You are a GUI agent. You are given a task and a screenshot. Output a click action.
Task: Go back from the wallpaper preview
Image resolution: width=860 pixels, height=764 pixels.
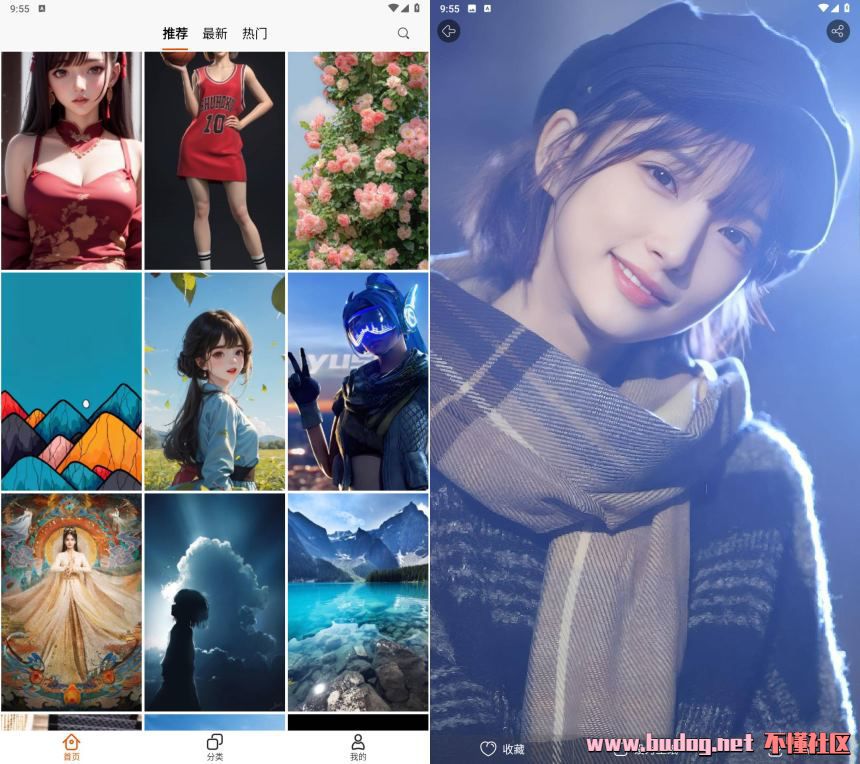point(449,31)
